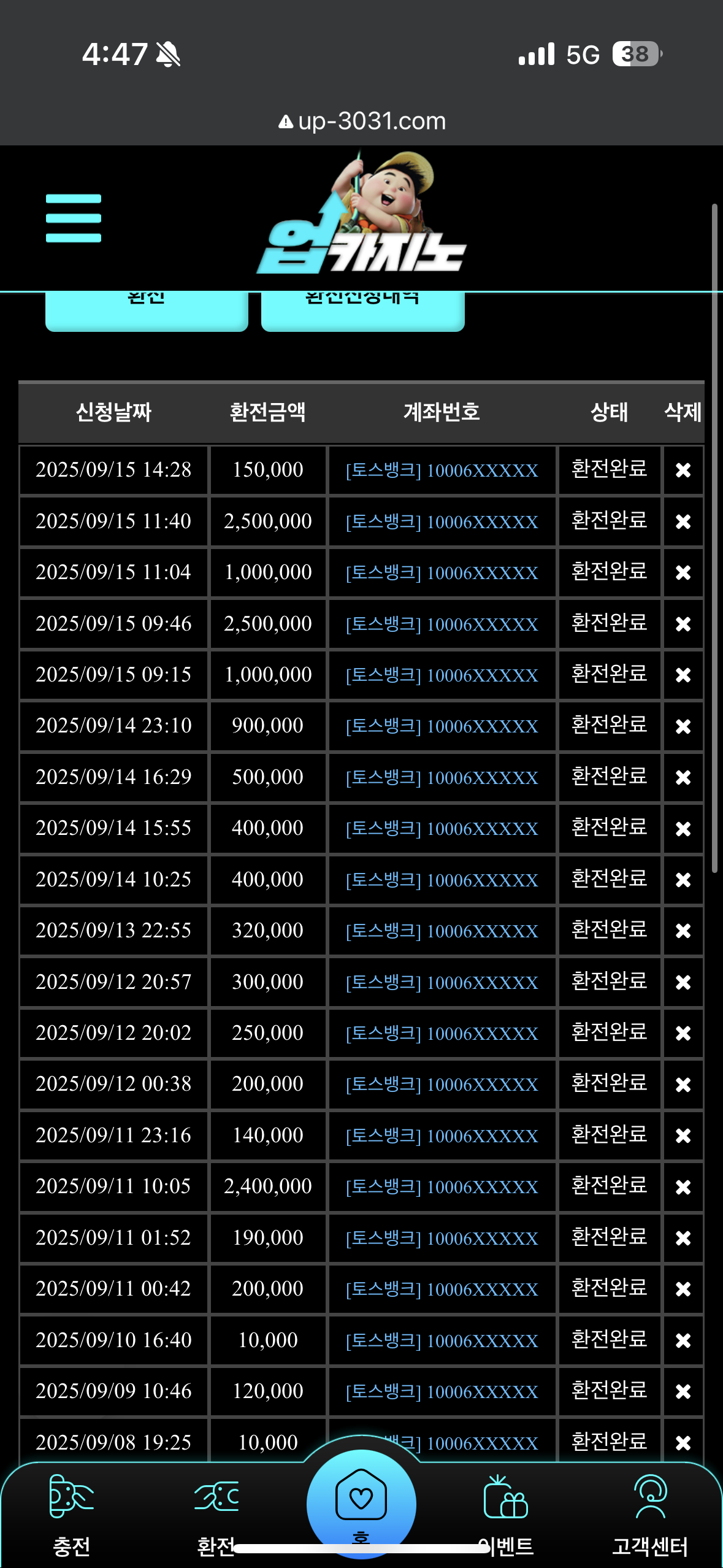
Task: Remove the 2025/09/10 16:40 record
Action: 683,1340
